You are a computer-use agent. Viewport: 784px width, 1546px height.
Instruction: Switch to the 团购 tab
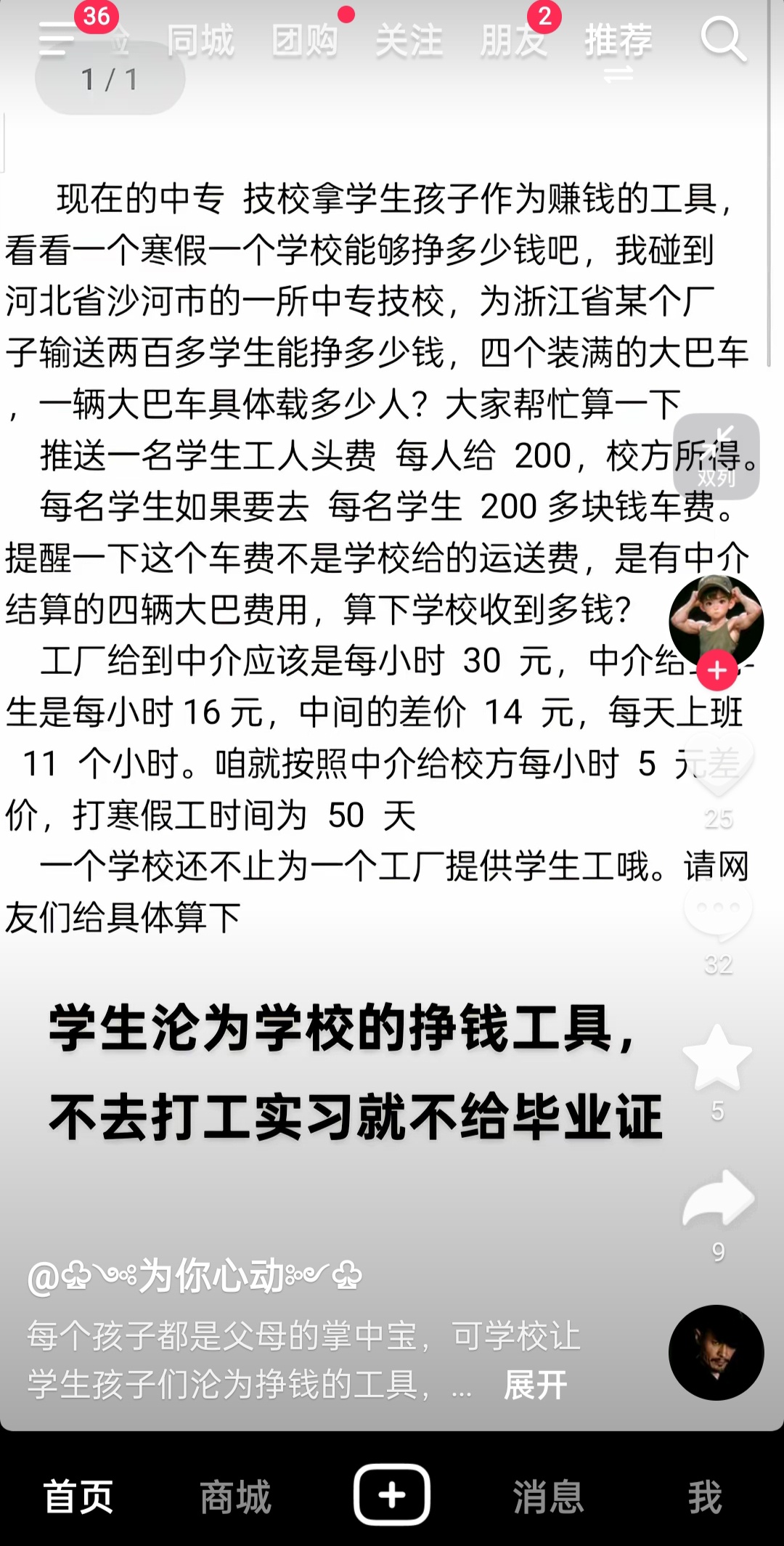pos(305,40)
